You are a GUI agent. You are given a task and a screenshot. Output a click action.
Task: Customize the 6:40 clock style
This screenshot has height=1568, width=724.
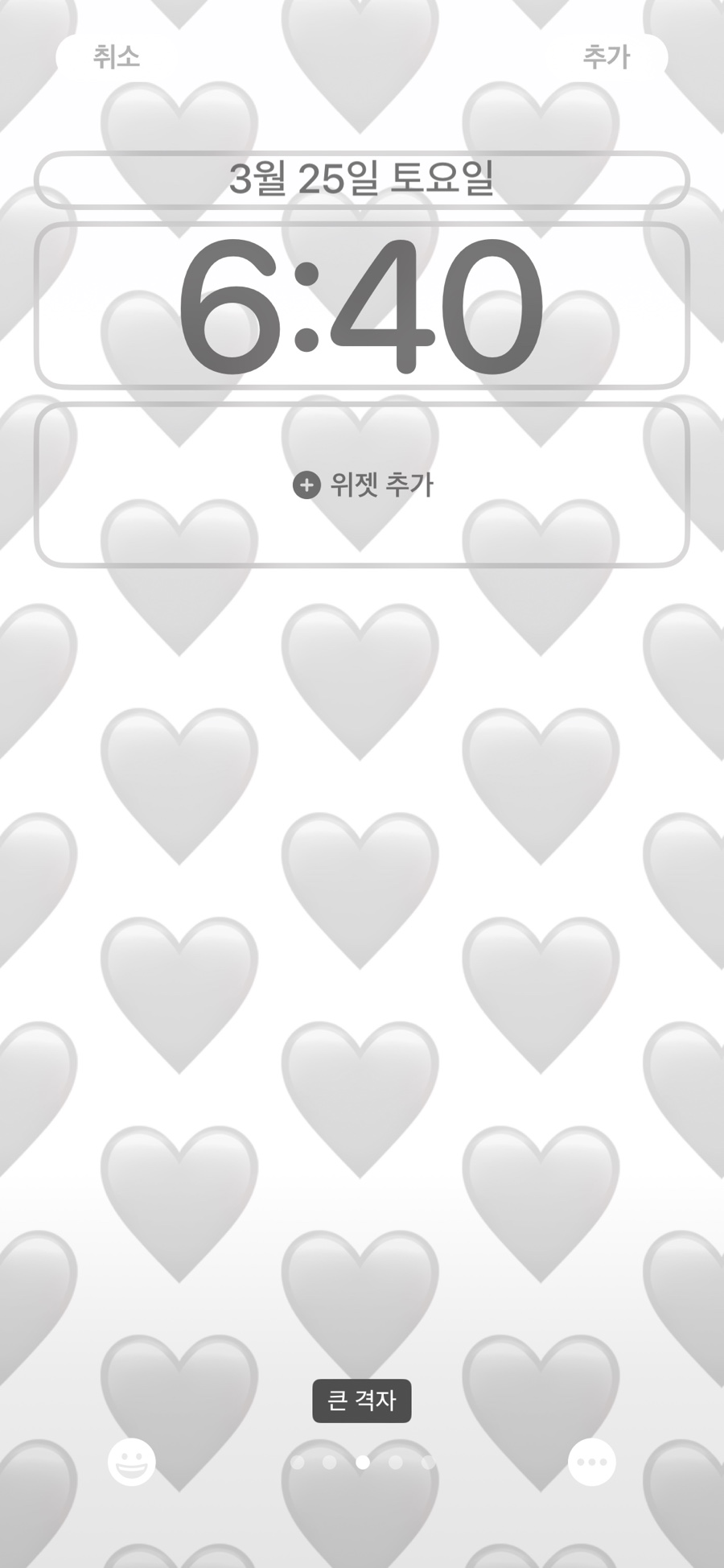point(361,306)
